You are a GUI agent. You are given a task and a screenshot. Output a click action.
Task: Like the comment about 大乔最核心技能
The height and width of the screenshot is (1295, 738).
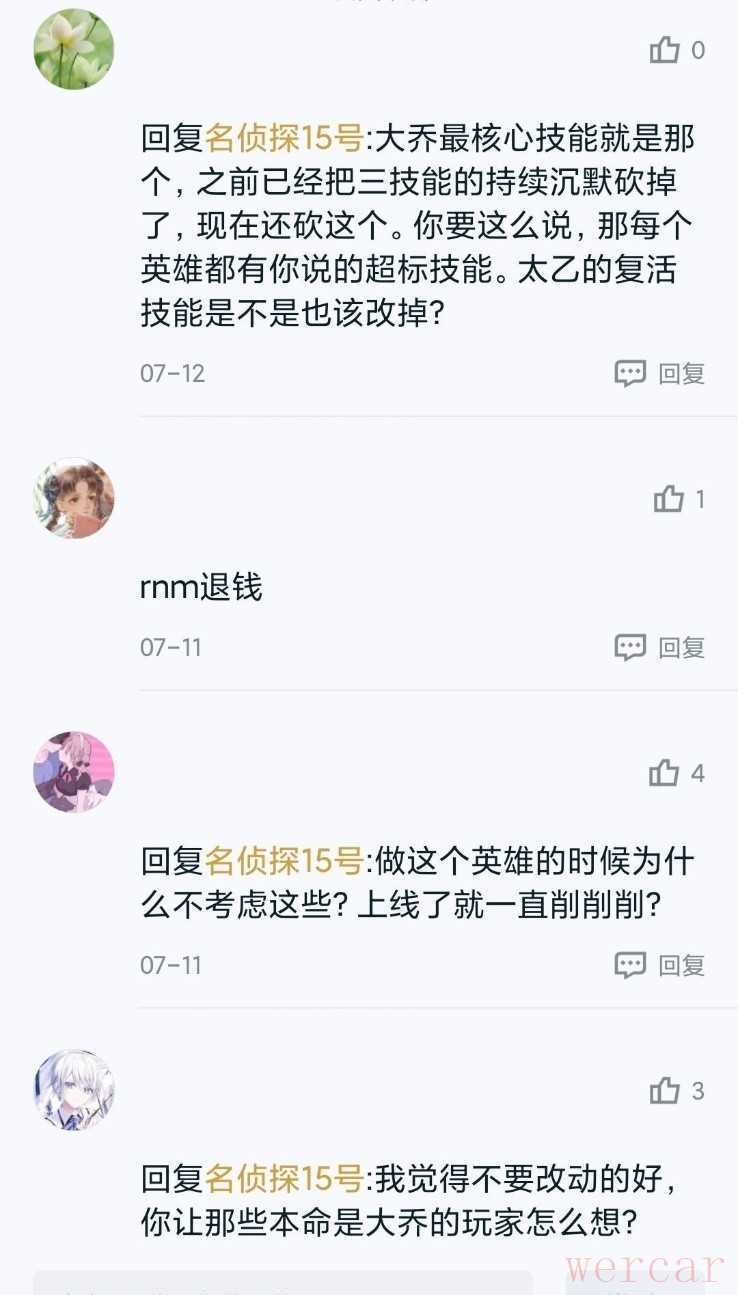pyautogui.click(x=665, y=50)
